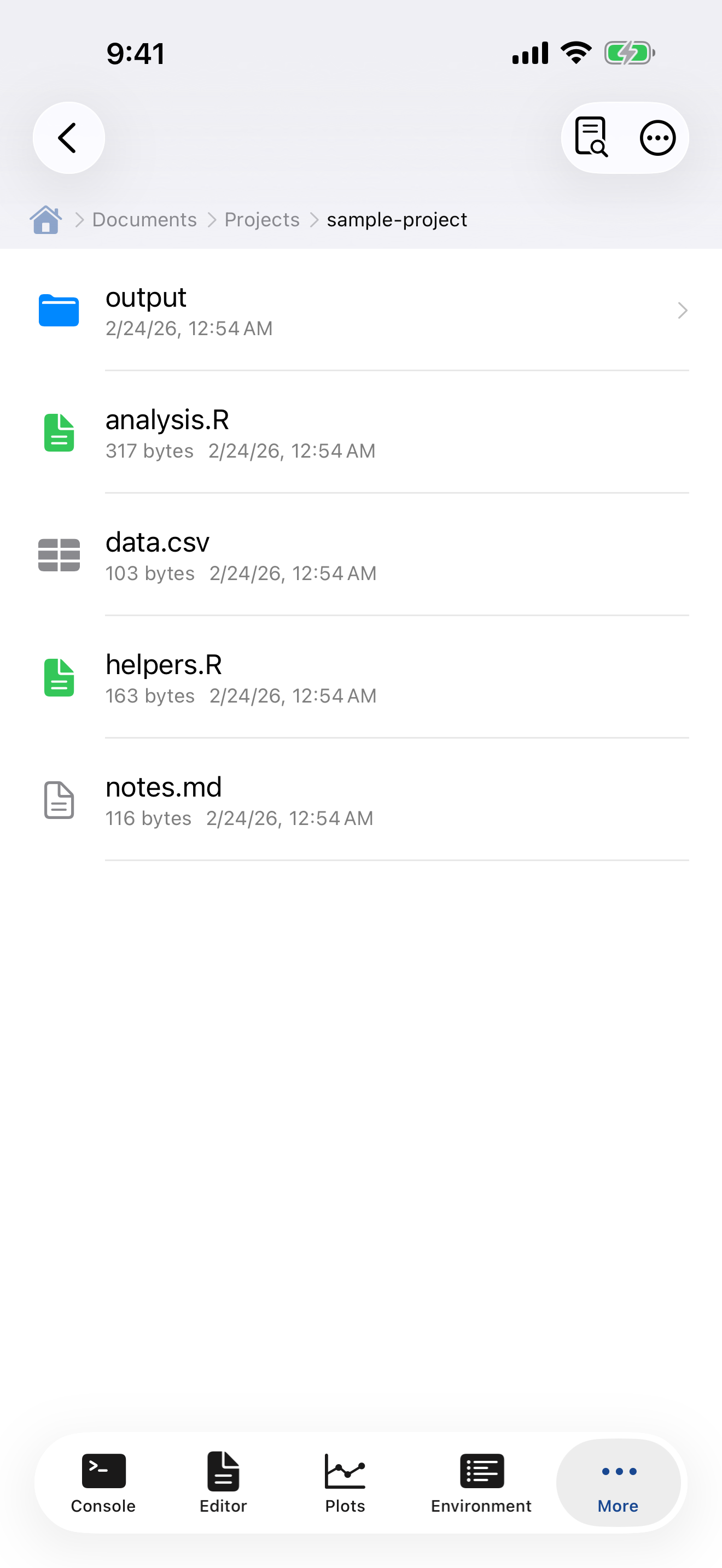Expand the output folder via its chevron

(683, 311)
